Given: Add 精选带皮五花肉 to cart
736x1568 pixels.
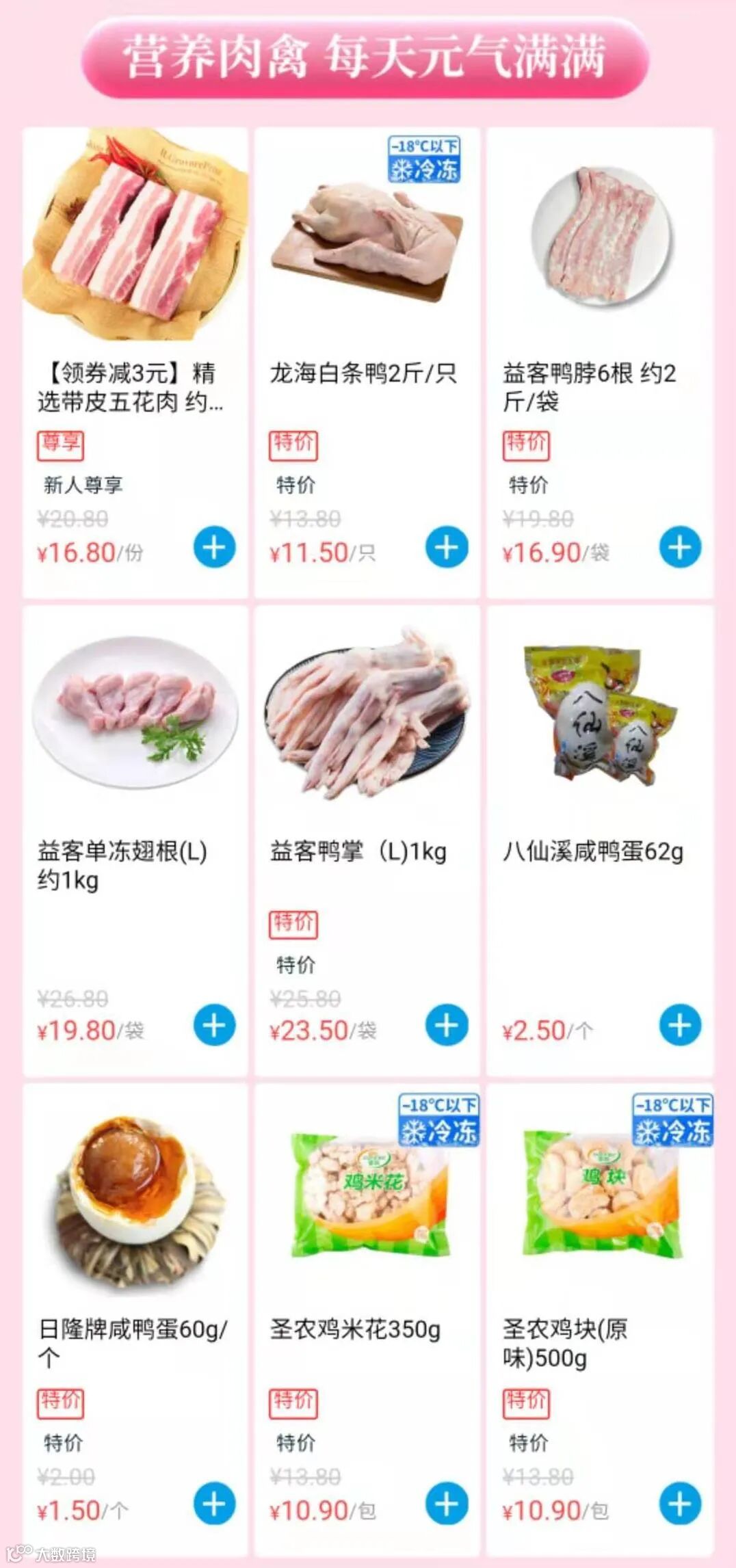Looking at the screenshot, I should [x=214, y=547].
